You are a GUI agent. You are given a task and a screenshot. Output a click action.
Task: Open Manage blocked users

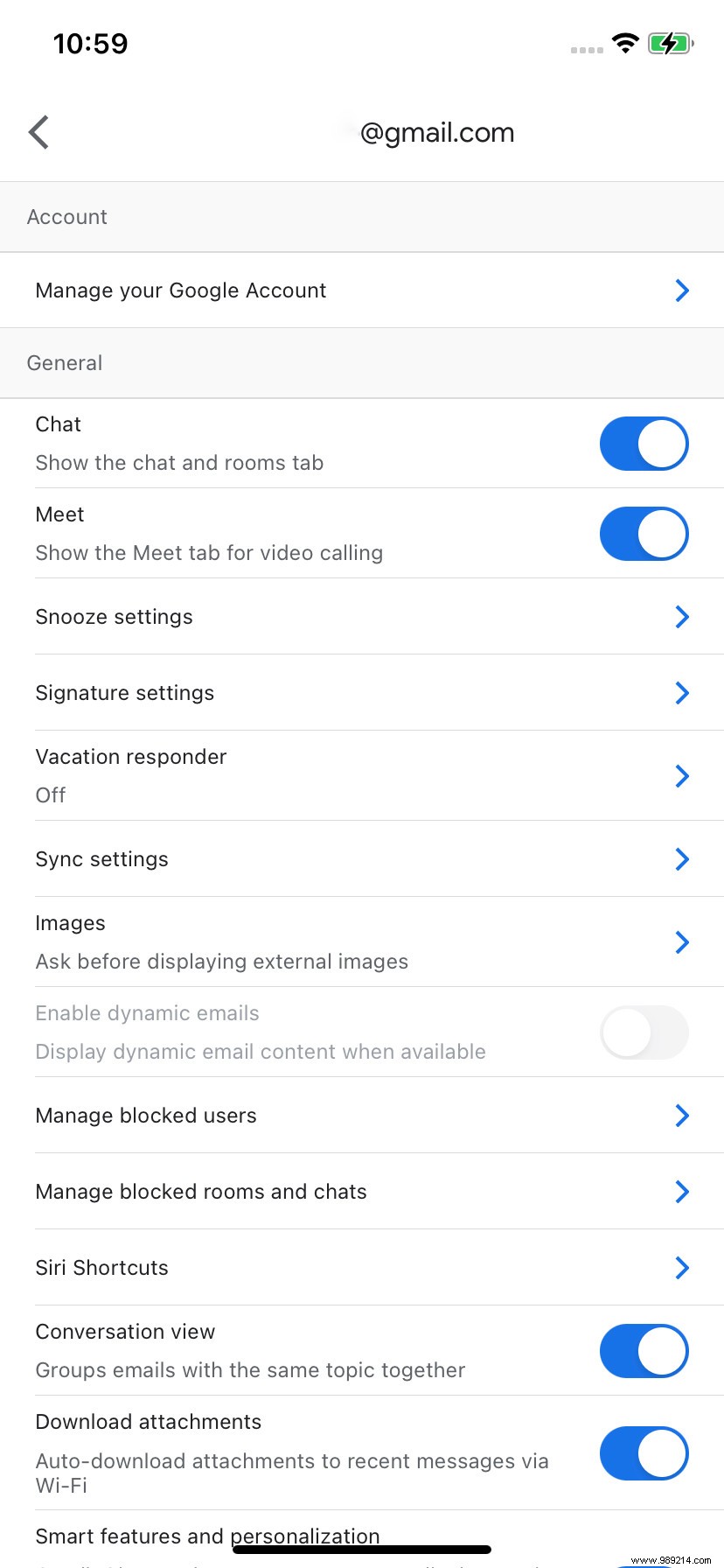(682, 1116)
